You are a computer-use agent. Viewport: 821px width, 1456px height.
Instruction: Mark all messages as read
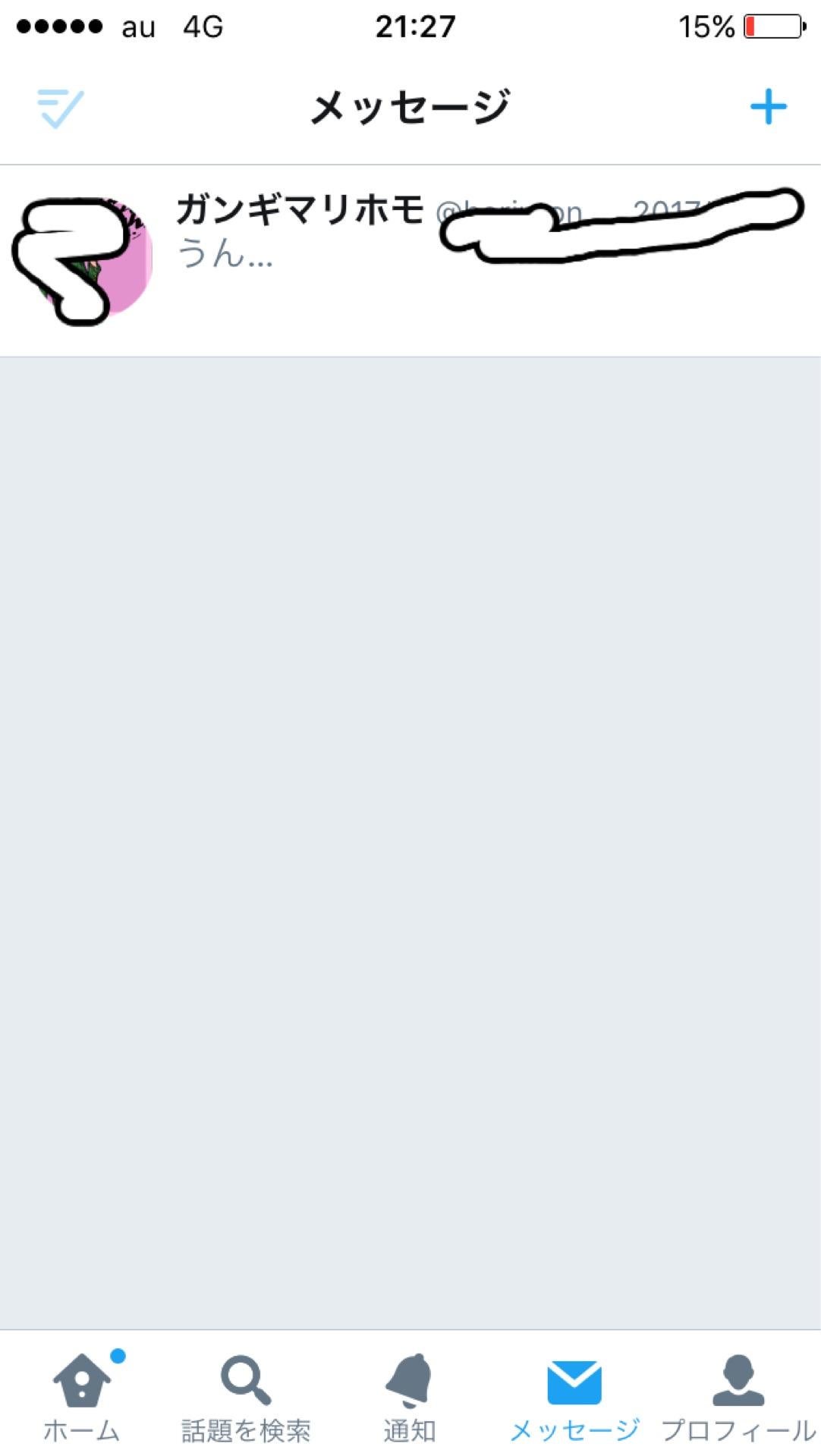pyautogui.click(x=60, y=108)
